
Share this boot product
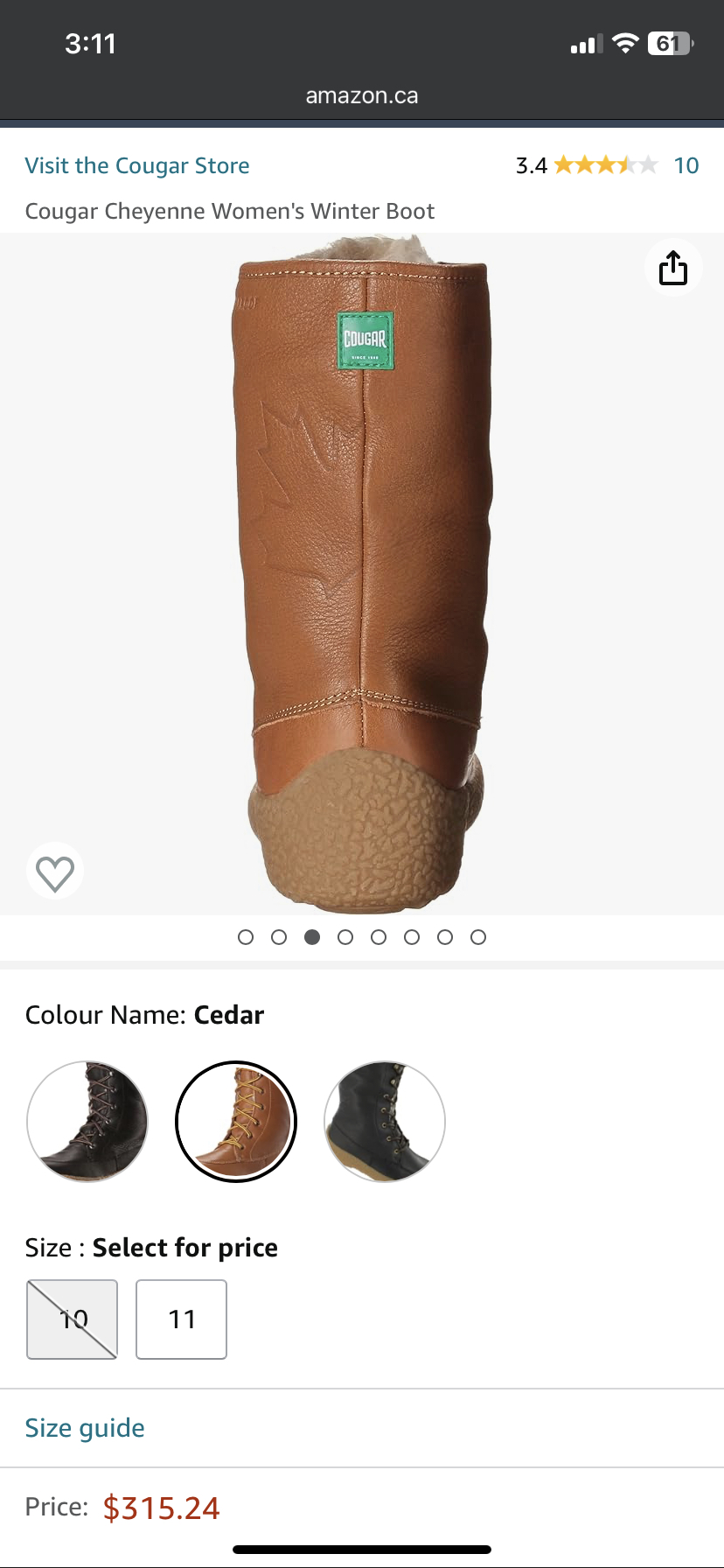coord(672,268)
